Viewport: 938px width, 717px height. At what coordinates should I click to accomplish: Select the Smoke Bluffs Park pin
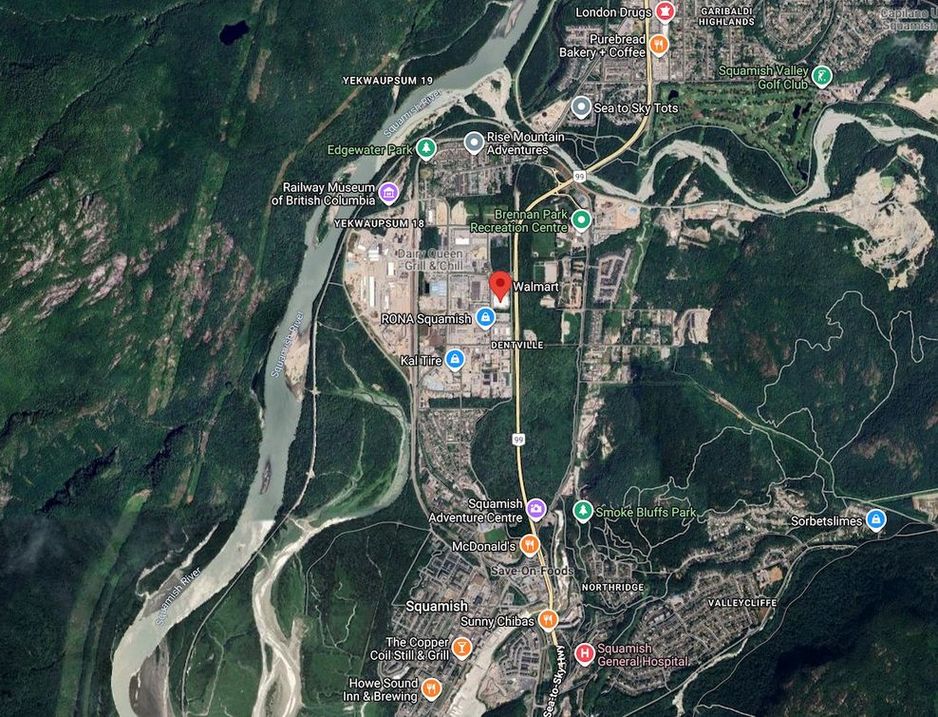pyautogui.click(x=583, y=511)
